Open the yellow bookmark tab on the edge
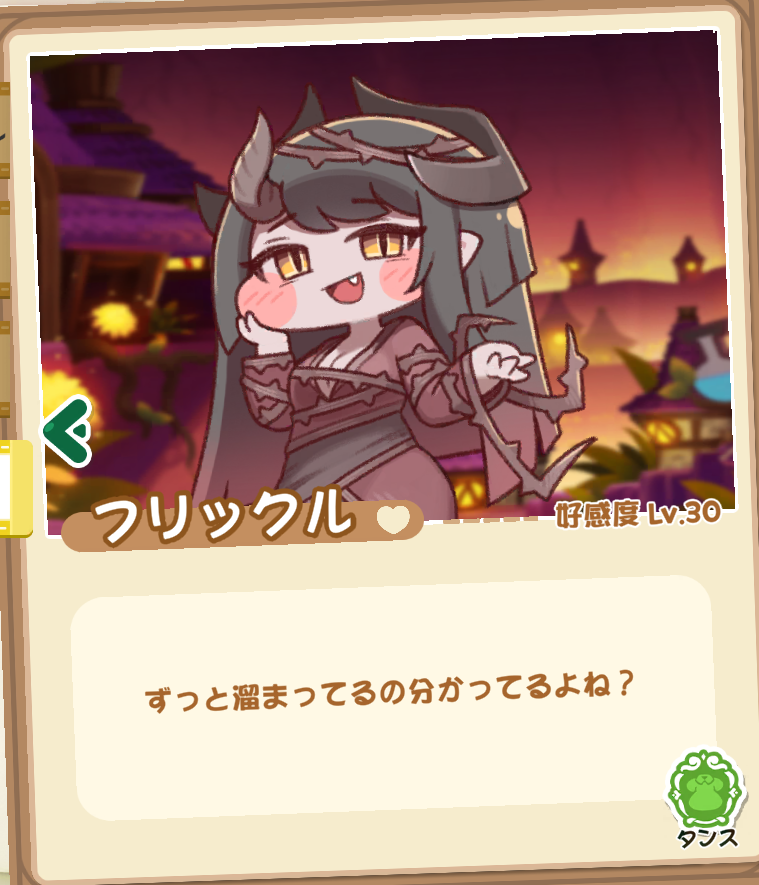This screenshot has width=759, height=885. pyautogui.click(x=15, y=488)
